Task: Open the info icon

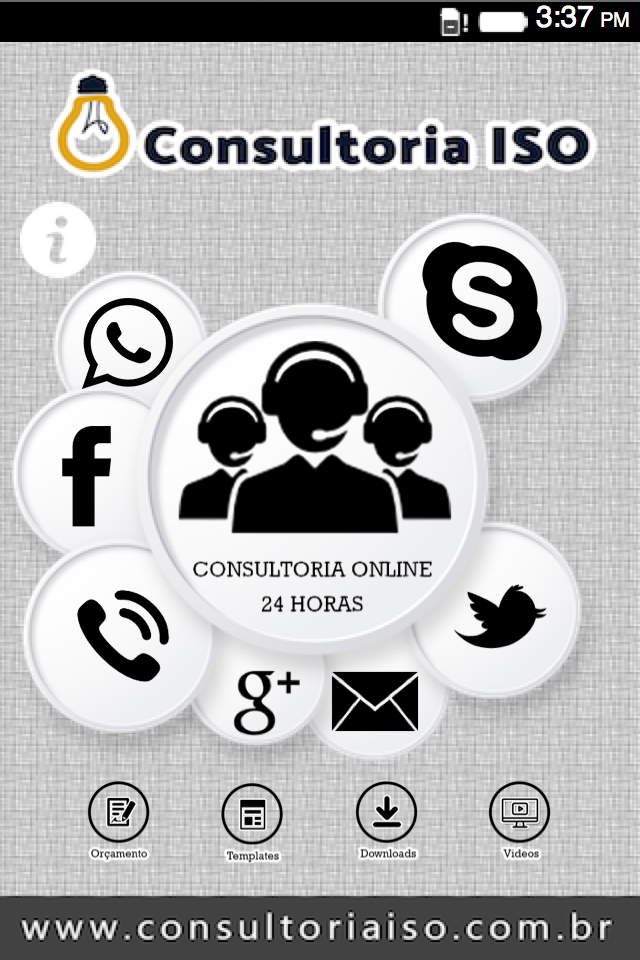Action: 58,241
